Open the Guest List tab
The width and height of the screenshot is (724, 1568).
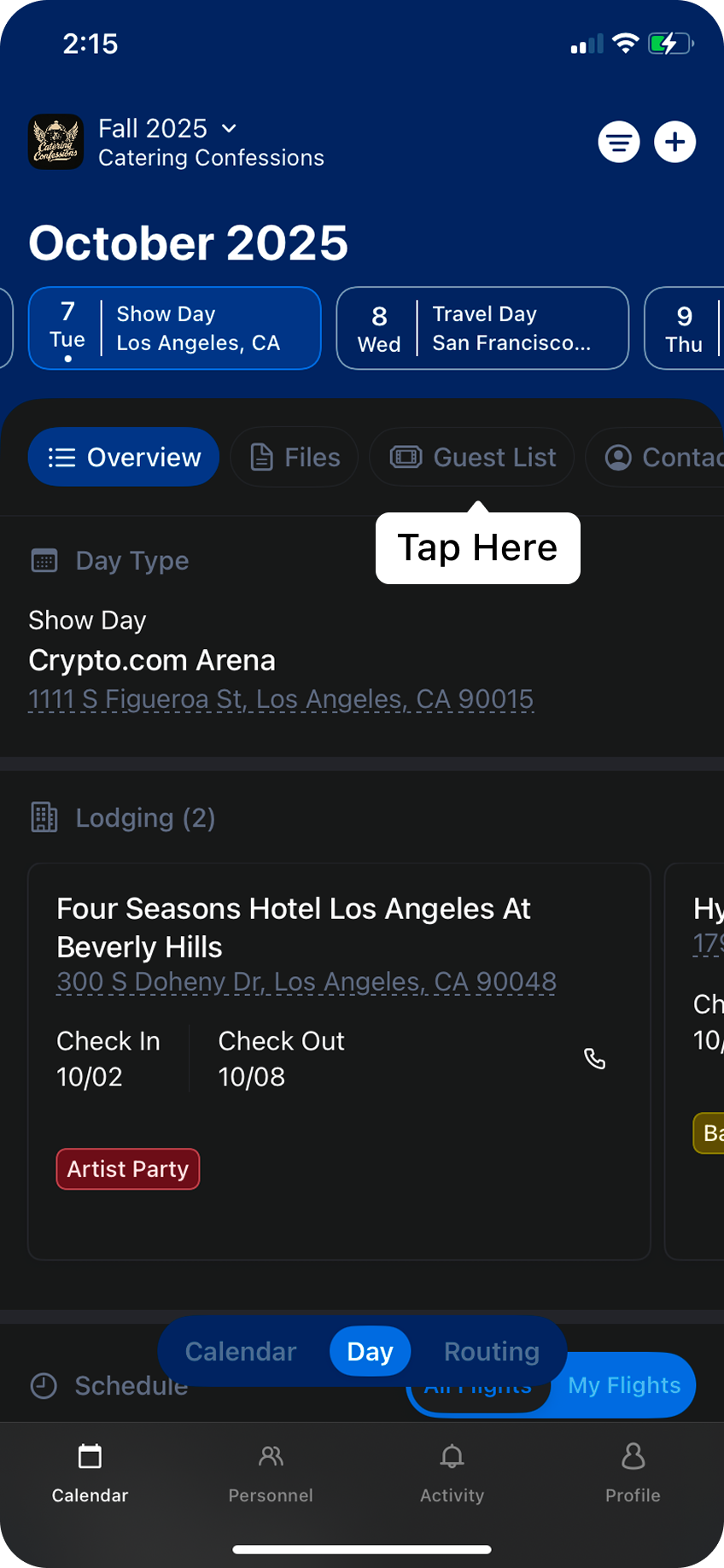472,457
